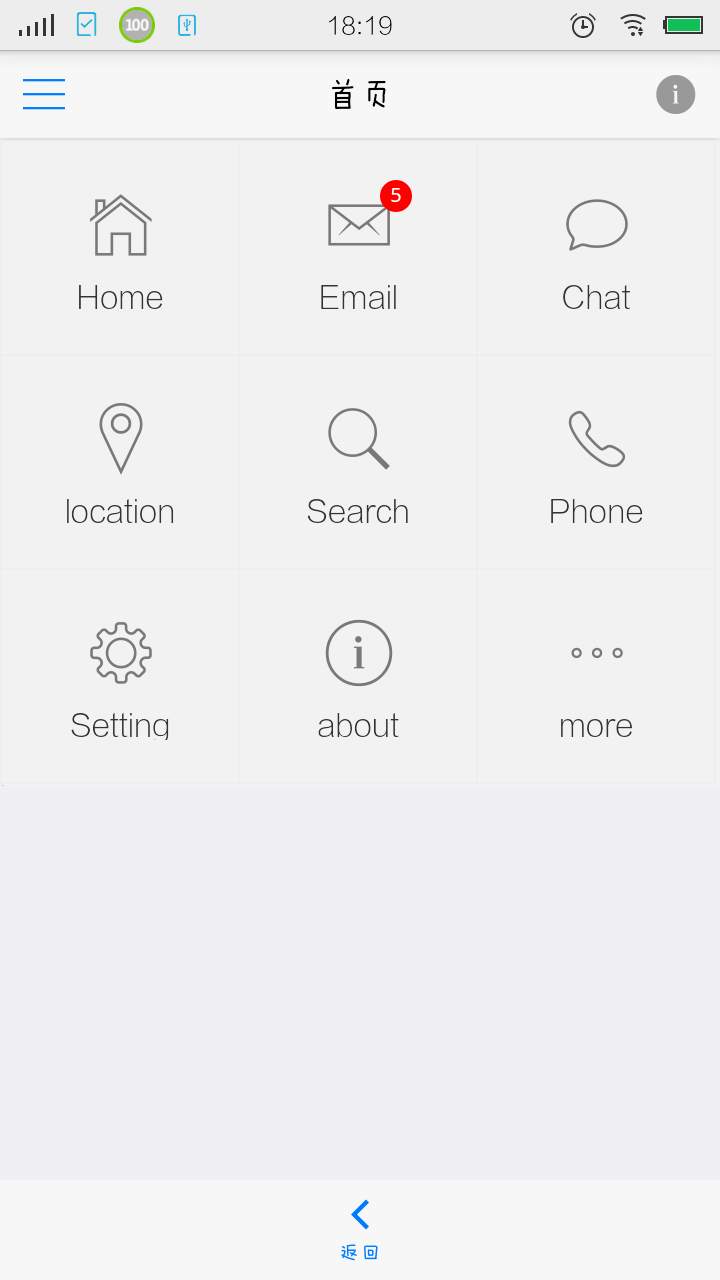Screen dimensions: 720x1280
Task: Open the about tile
Action: pos(358,676)
